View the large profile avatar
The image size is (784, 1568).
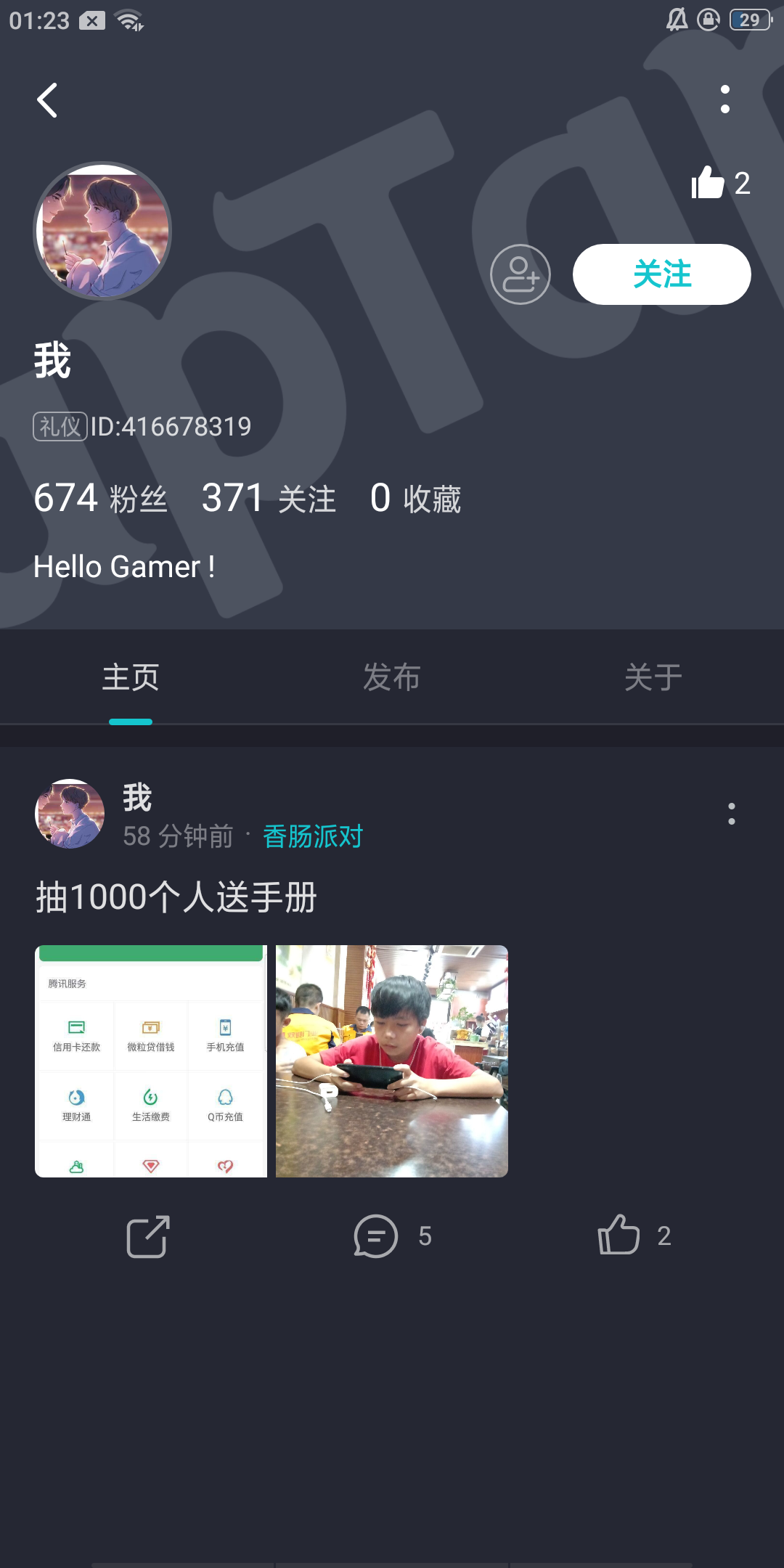102,231
